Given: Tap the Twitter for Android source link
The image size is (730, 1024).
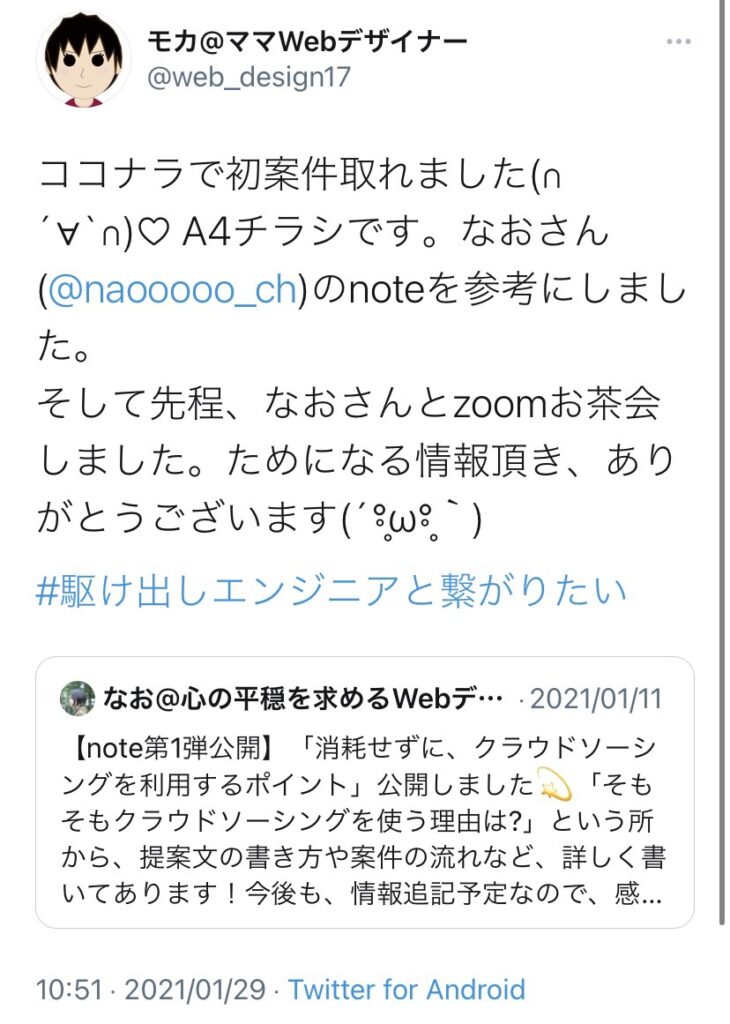Looking at the screenshot, I should (x=406, y=990).
